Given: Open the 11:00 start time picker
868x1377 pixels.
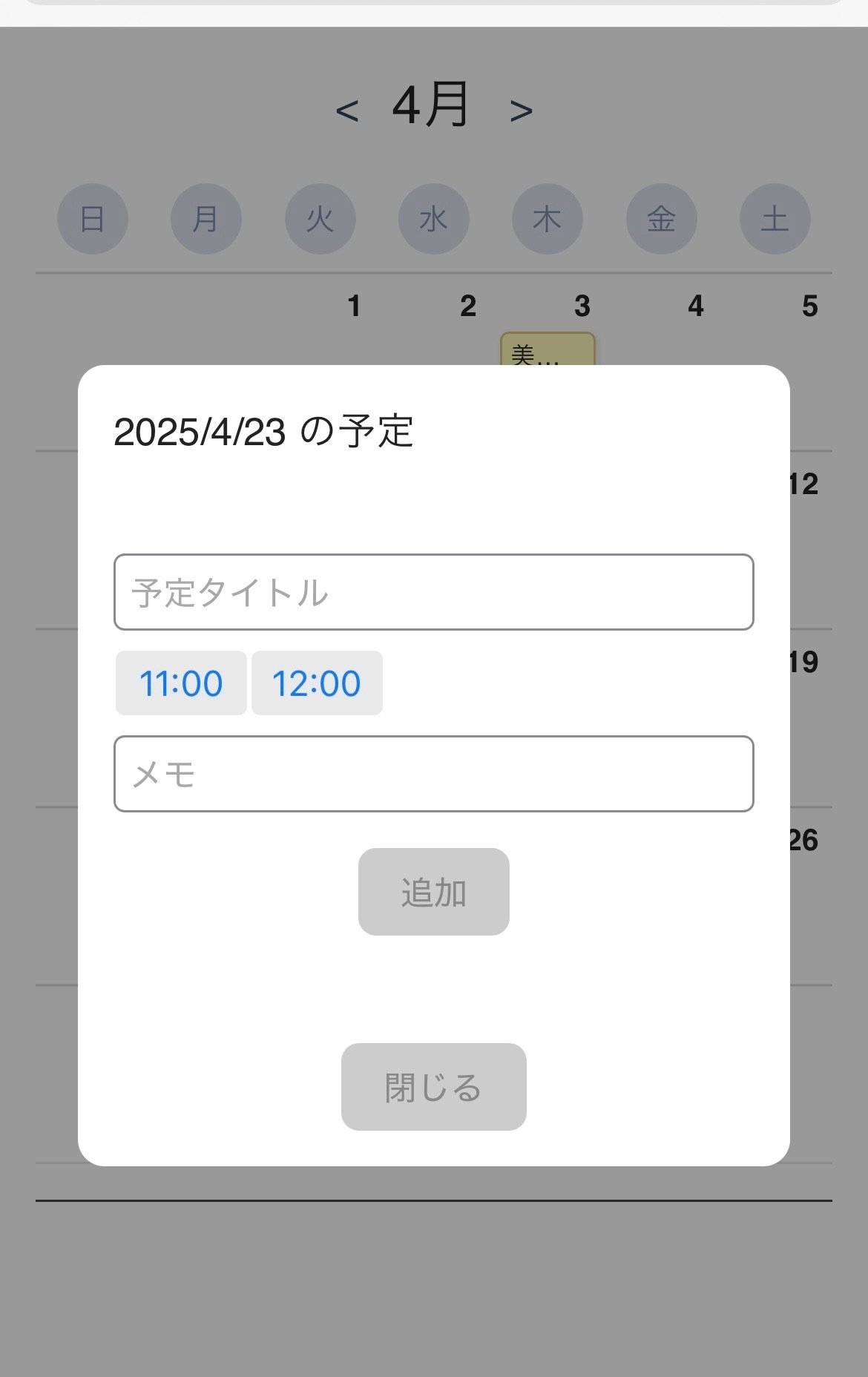Looking at the screenshot, I should click(180, 683).
